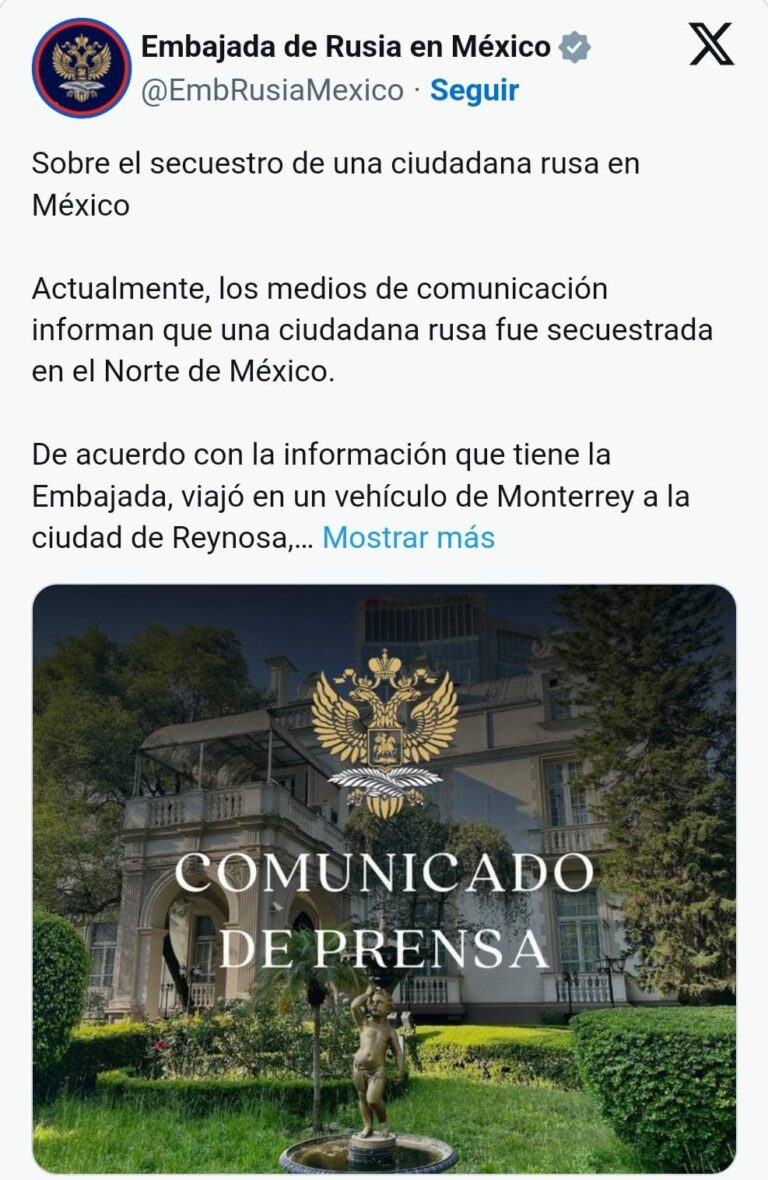This screenshot has width=768, height=1180.
Task: Open the @EmbRusiaMexico handle
Action: (x=272, y=91)
